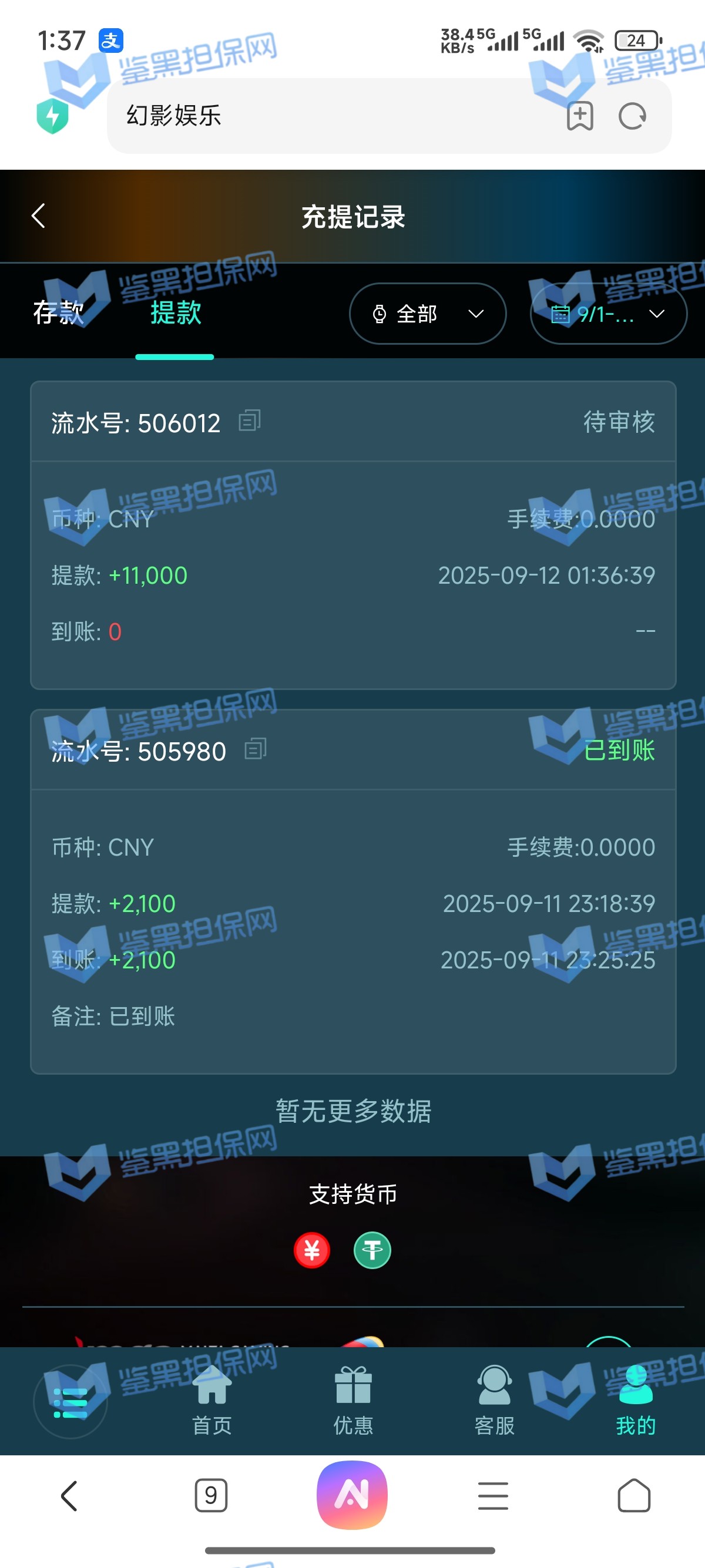705x1568 pixels.
Task: Open the browser tab switcher showing 9
Action: point(211,1496)
